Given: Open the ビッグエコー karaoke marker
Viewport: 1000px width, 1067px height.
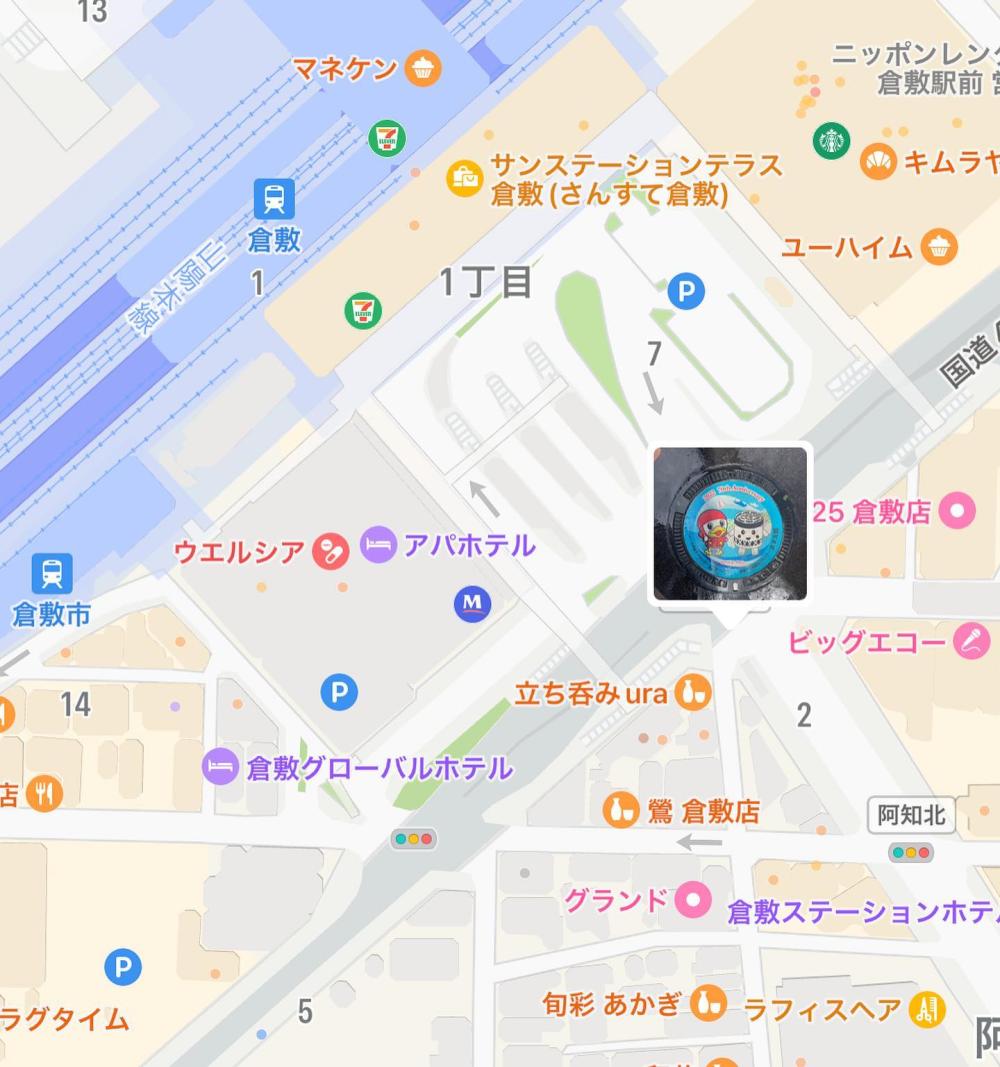Looking at the screenshot, I should pos(972,641).
